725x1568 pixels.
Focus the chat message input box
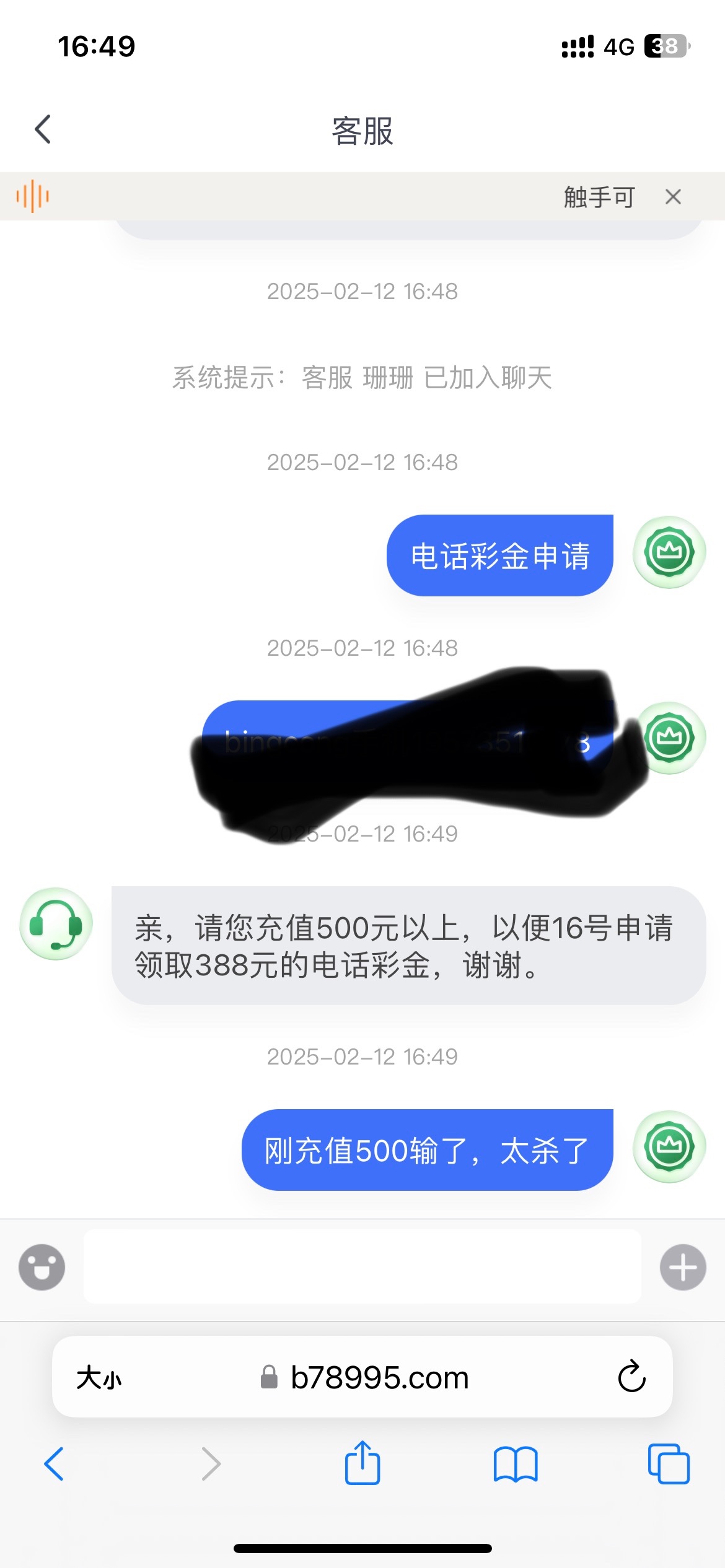[362, 1267]
